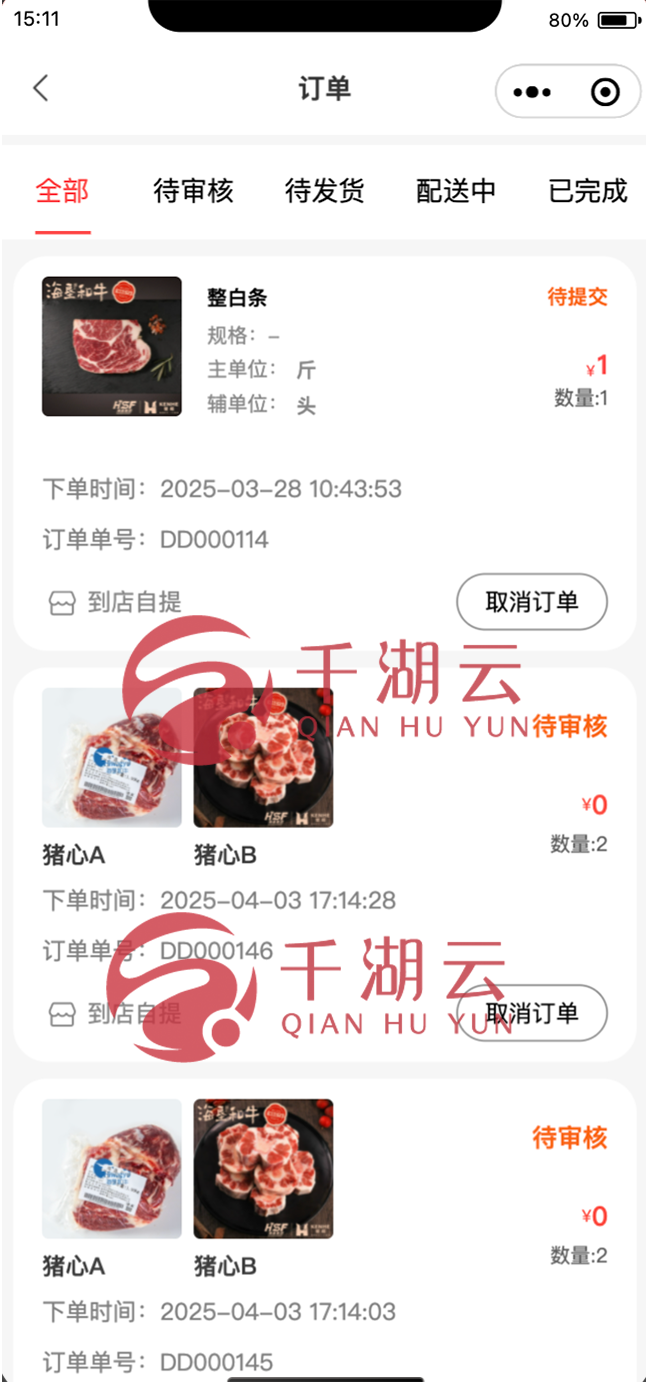Show orders under 待发货

tap(325, 191)
